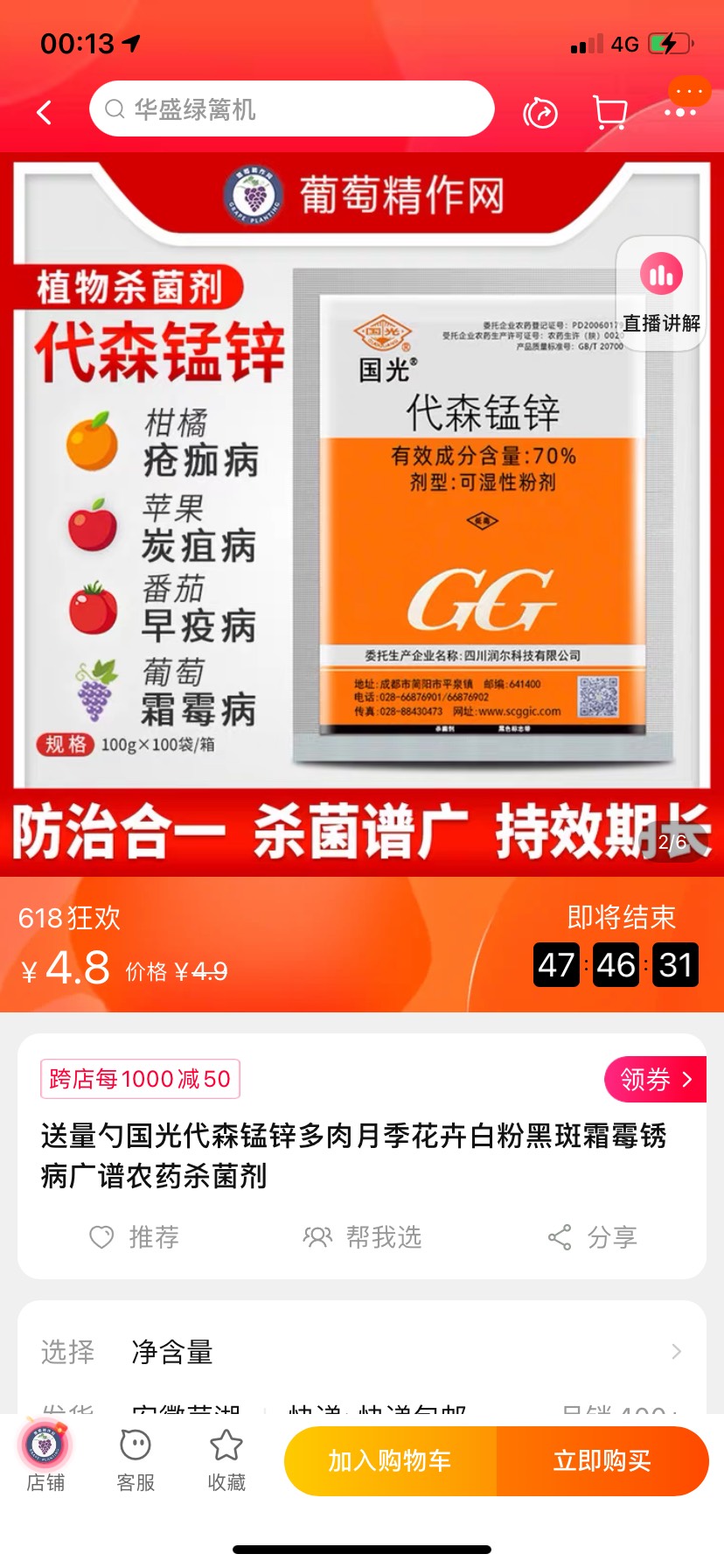Open 直播讲解 live explanation
Viewport: 724px width, 1568px height.
coord(661,294)
